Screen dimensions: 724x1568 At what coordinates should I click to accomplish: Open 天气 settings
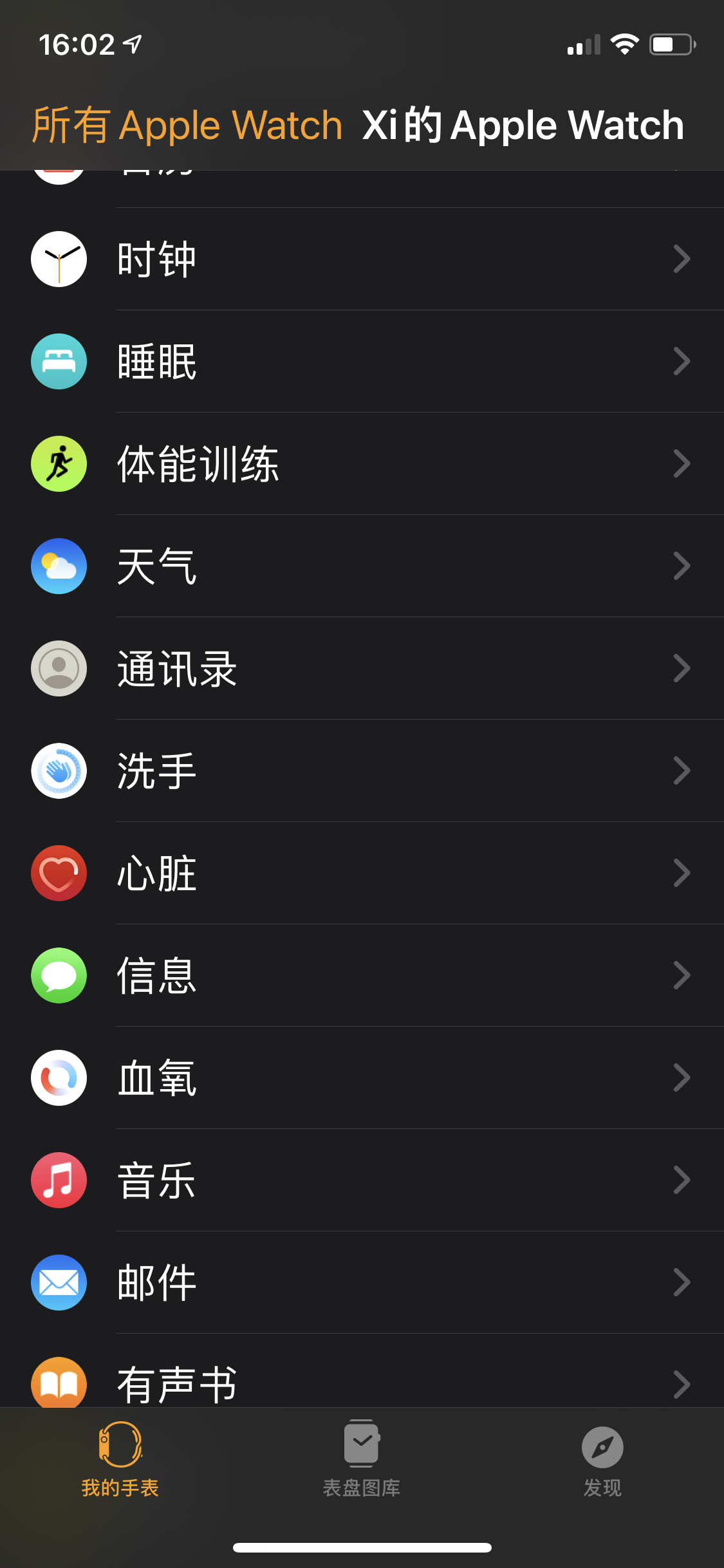click(362, 566)
